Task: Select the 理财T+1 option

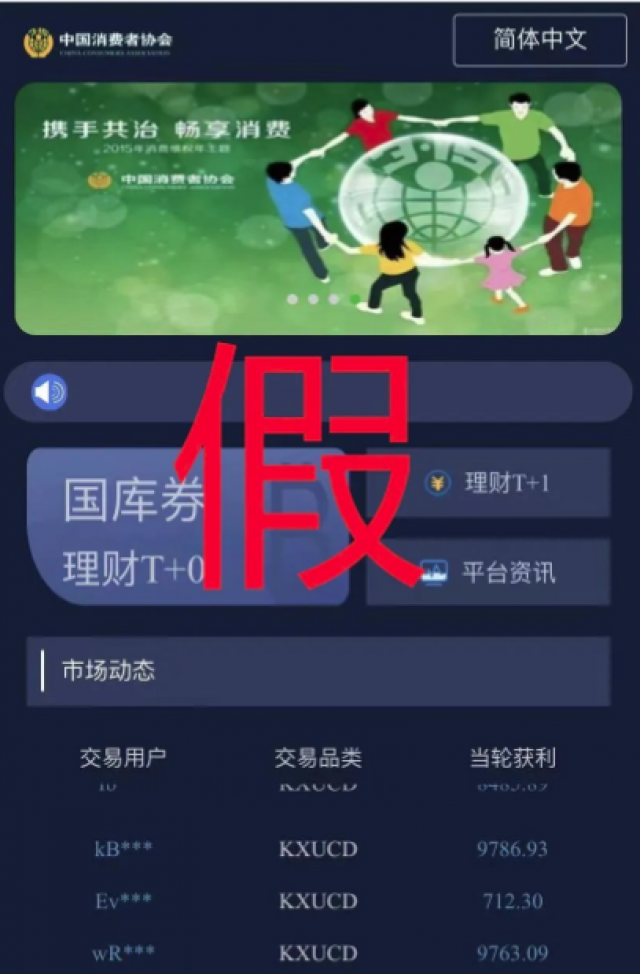Action: [x=488, y=483]
